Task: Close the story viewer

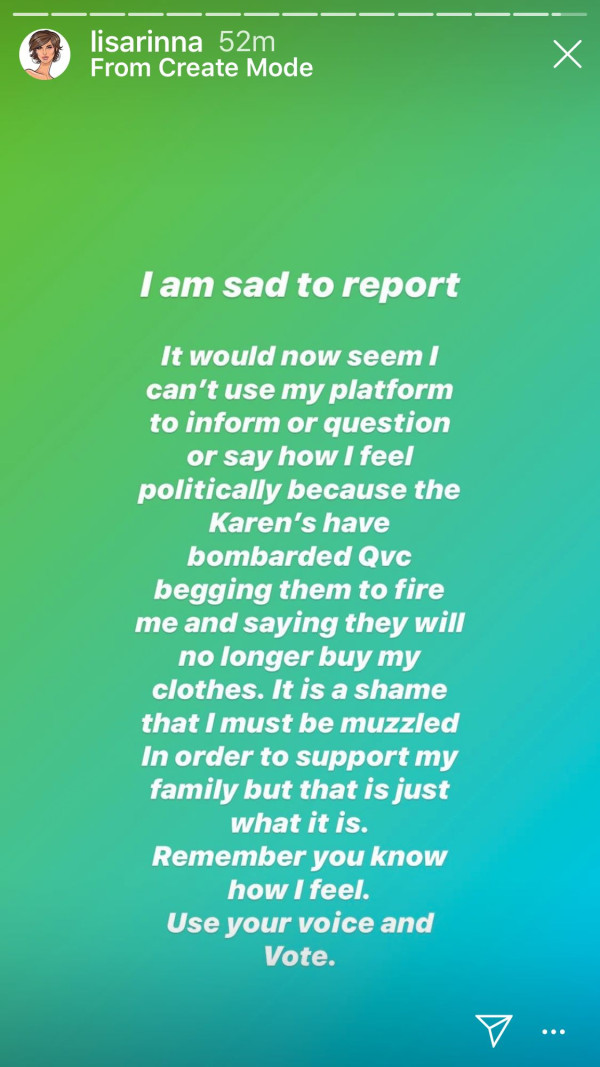Action: (567, 54)
